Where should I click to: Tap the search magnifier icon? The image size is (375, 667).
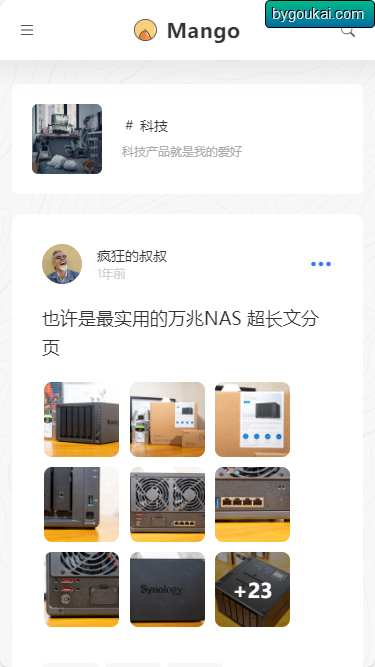pos(348,31)
